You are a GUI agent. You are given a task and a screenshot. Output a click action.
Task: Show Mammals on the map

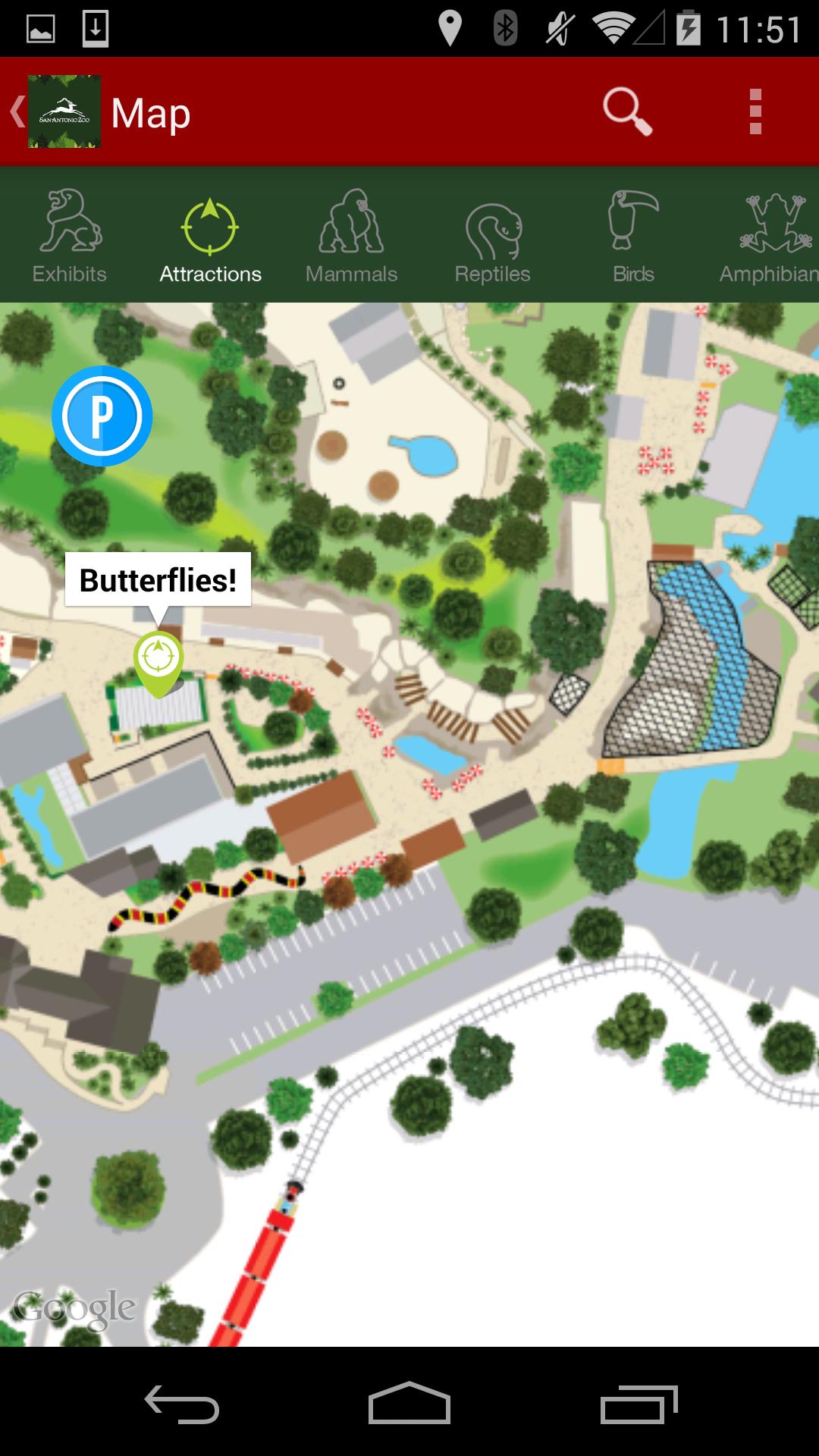[x=351, y=235]
